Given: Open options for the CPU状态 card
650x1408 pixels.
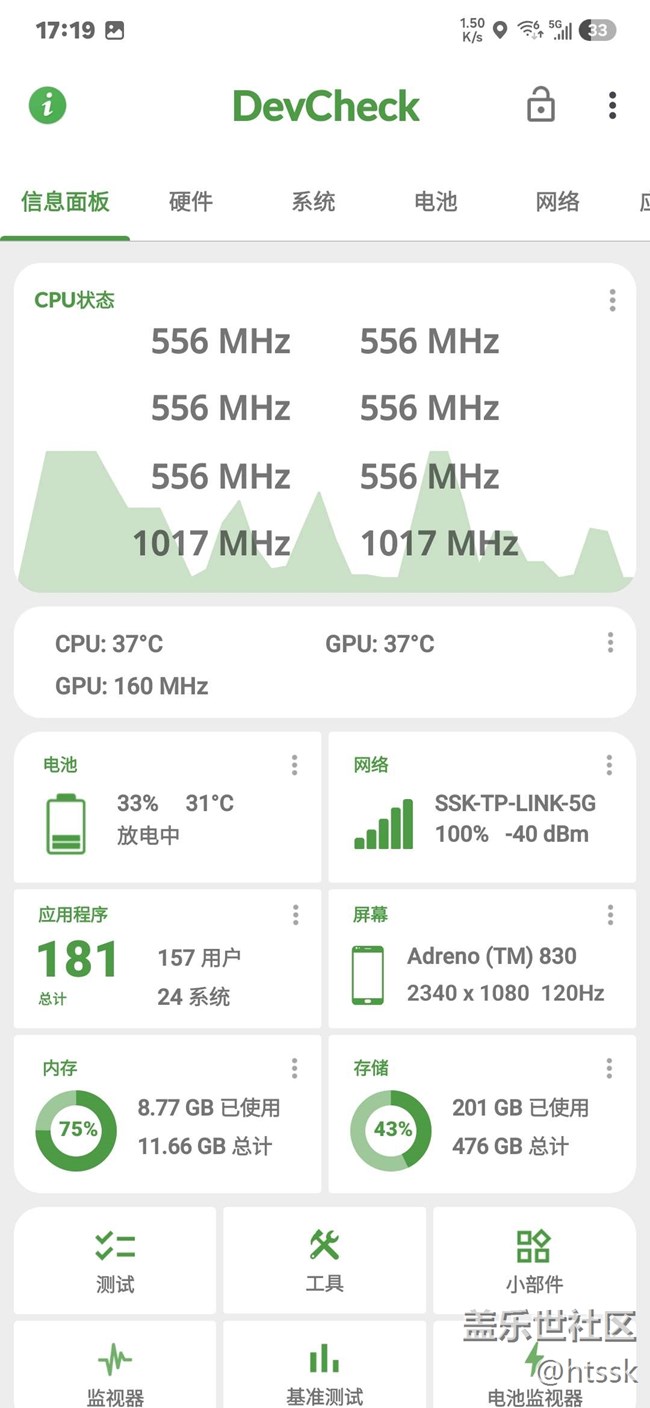Looking at the screenshot, I should [612, 300].
